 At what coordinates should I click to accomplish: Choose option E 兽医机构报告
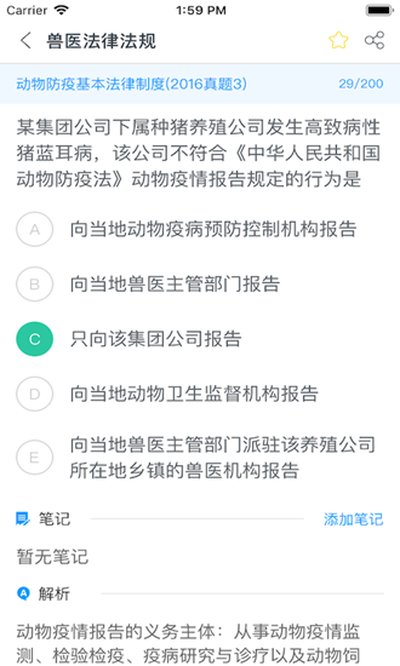pos(200,457)
